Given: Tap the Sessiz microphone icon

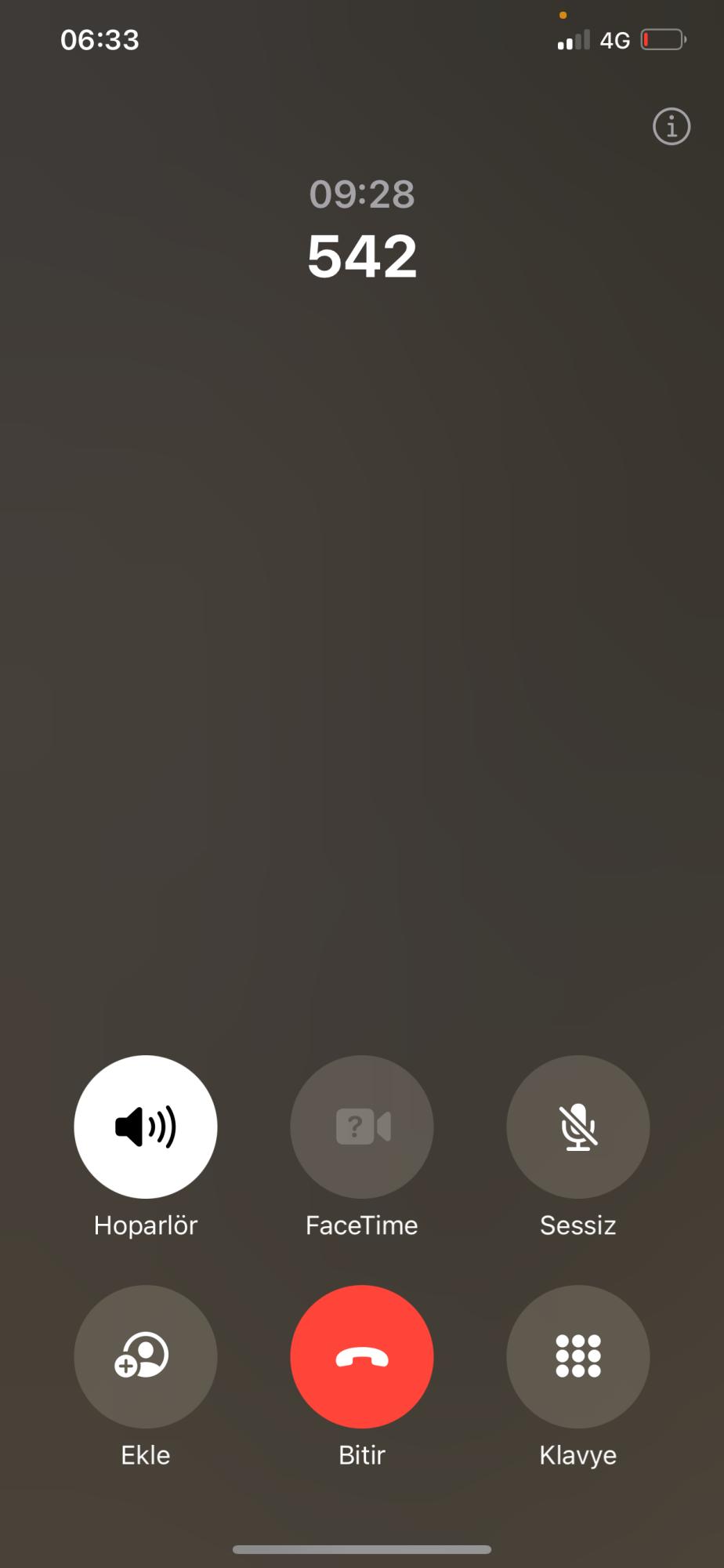Looking at the screenshot, I should coord(577,1126).
